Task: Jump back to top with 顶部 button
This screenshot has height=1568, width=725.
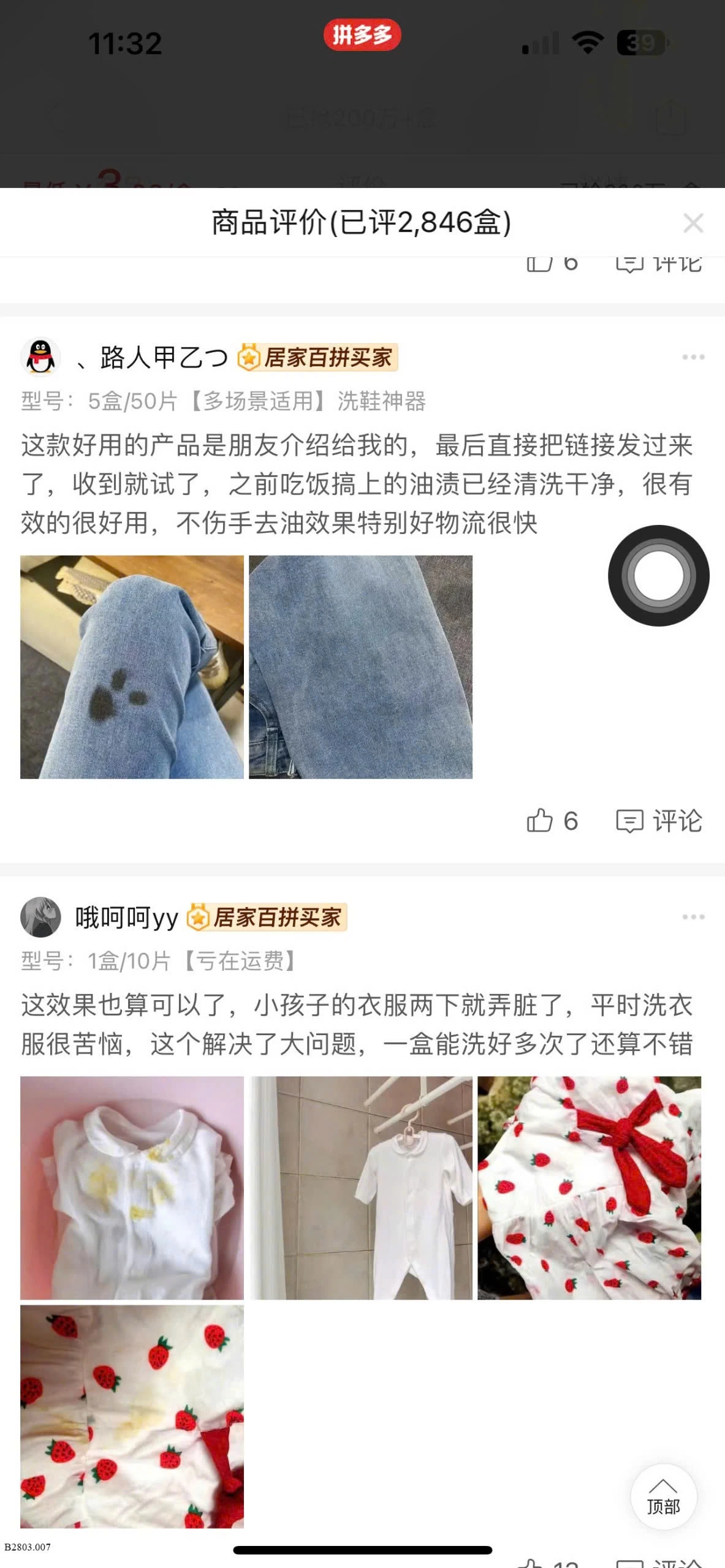Action: pos(664,1497)
